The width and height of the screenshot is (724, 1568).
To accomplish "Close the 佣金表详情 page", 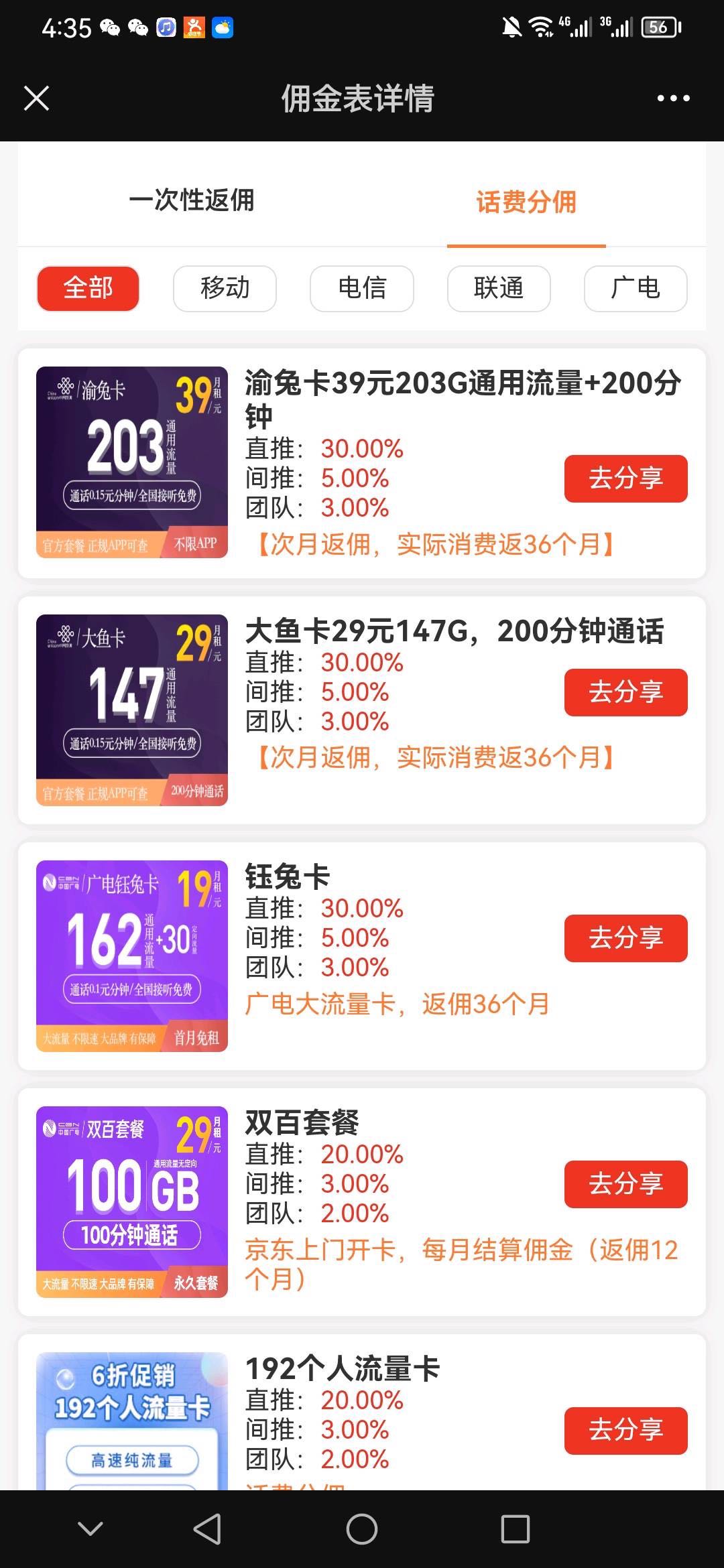I will (x=37, y=99).
